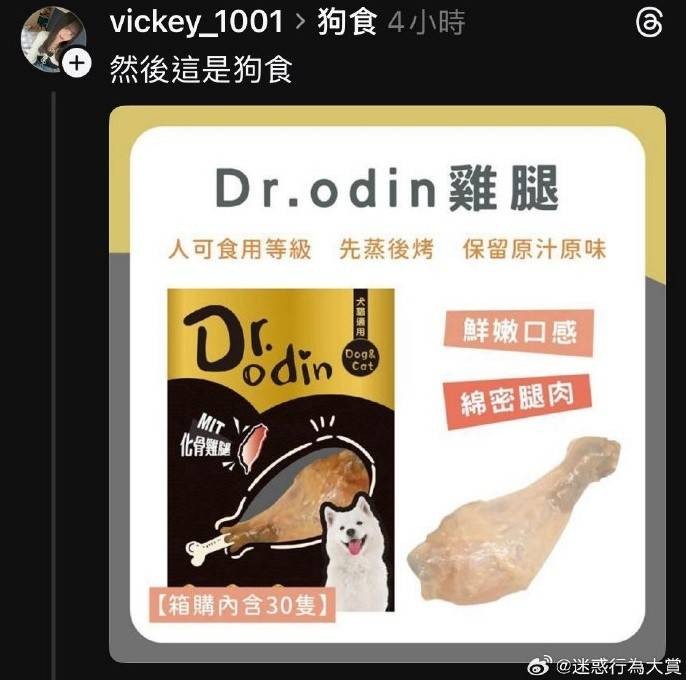View the Dr.odin 雞腿 post image

[387, 383]
